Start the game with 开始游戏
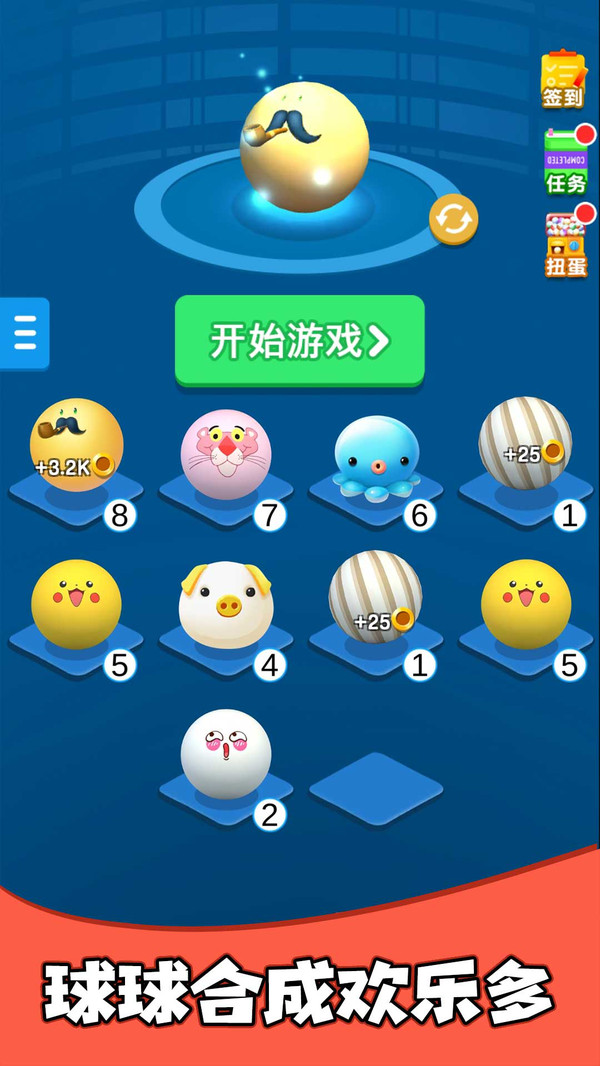This screenshot has width=600, height=1066. (x=299, y=340)
